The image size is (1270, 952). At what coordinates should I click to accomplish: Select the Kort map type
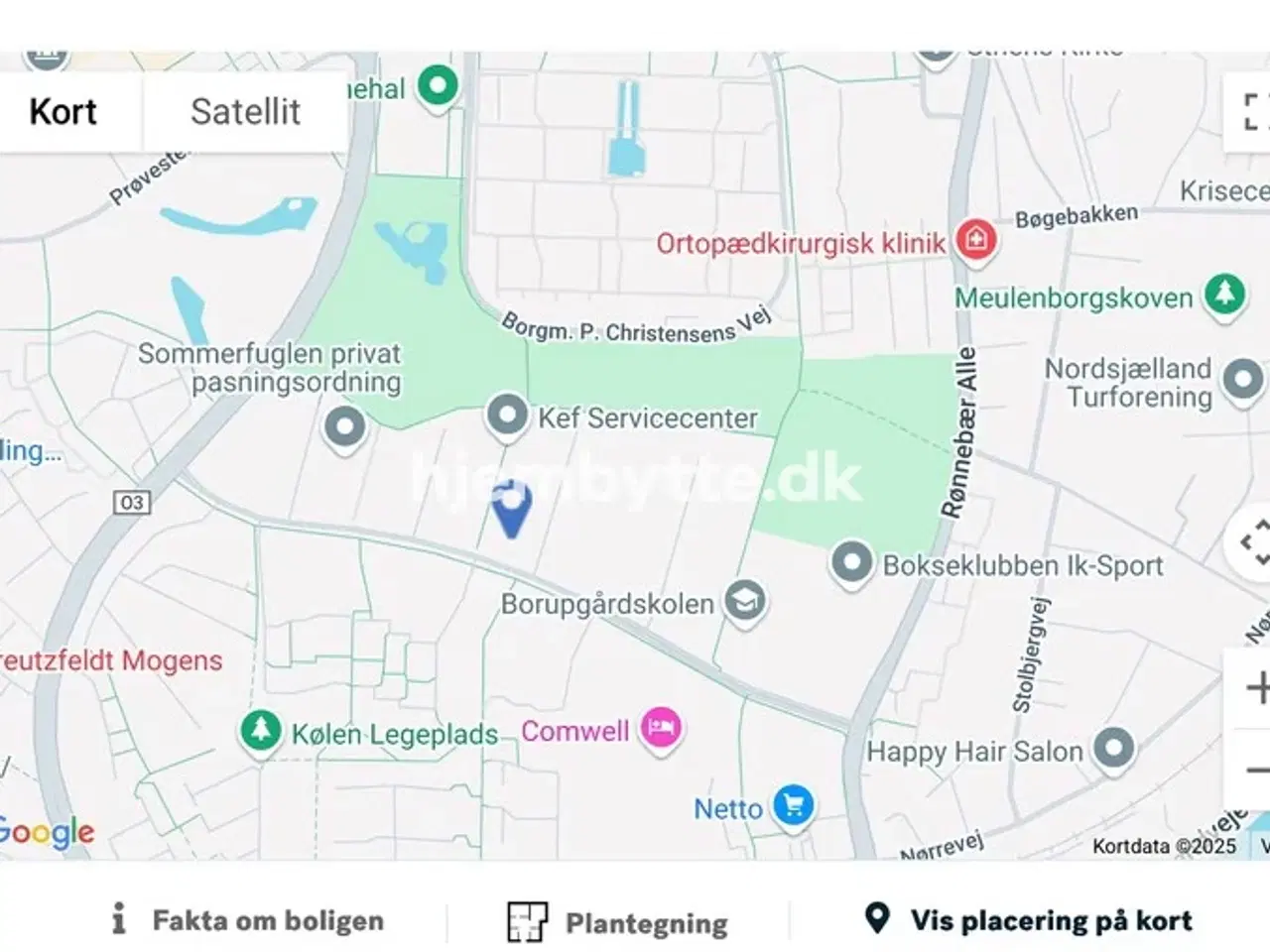63,111
